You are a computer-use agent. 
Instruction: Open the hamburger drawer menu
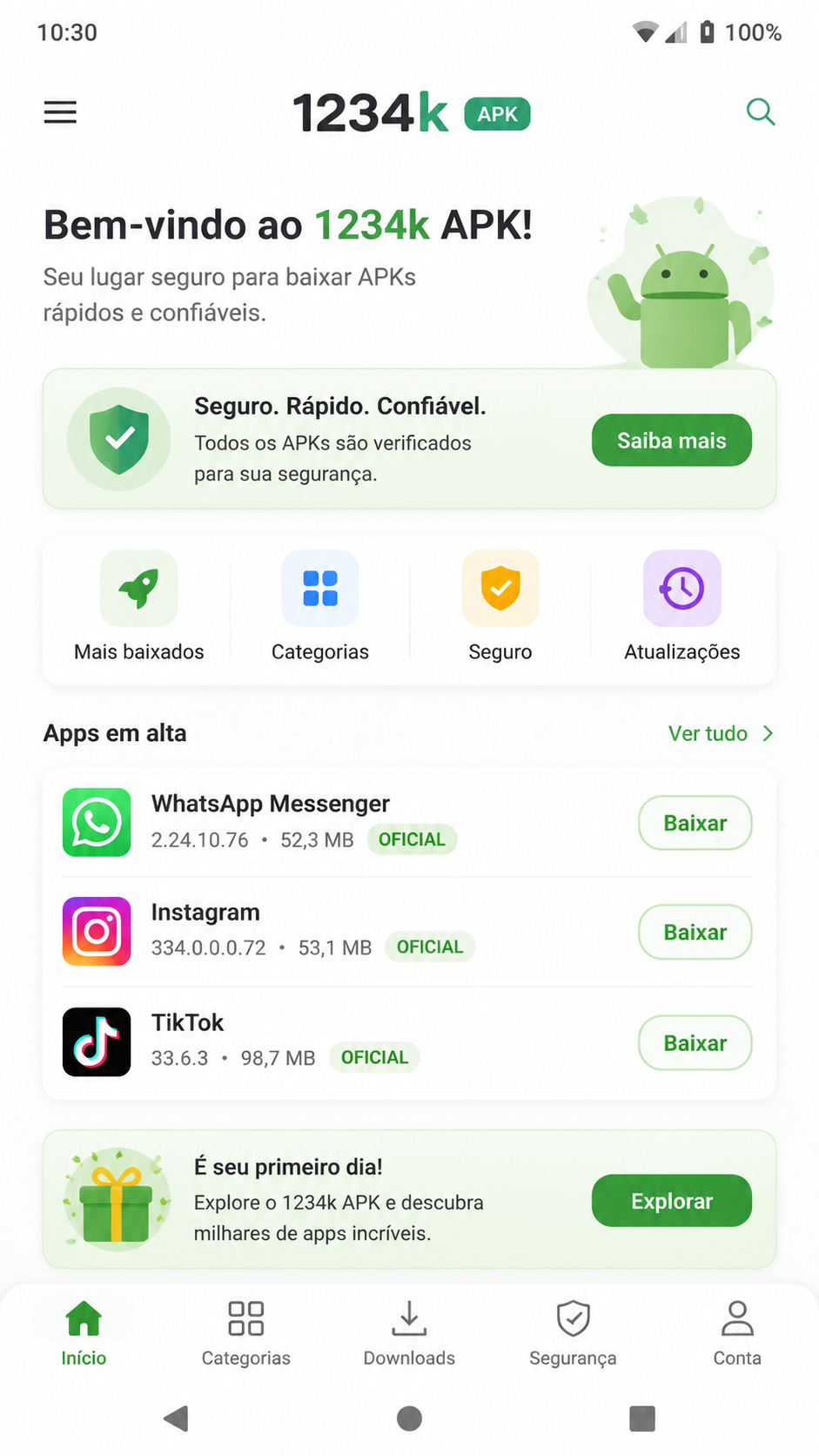click(x=60, y=112)
